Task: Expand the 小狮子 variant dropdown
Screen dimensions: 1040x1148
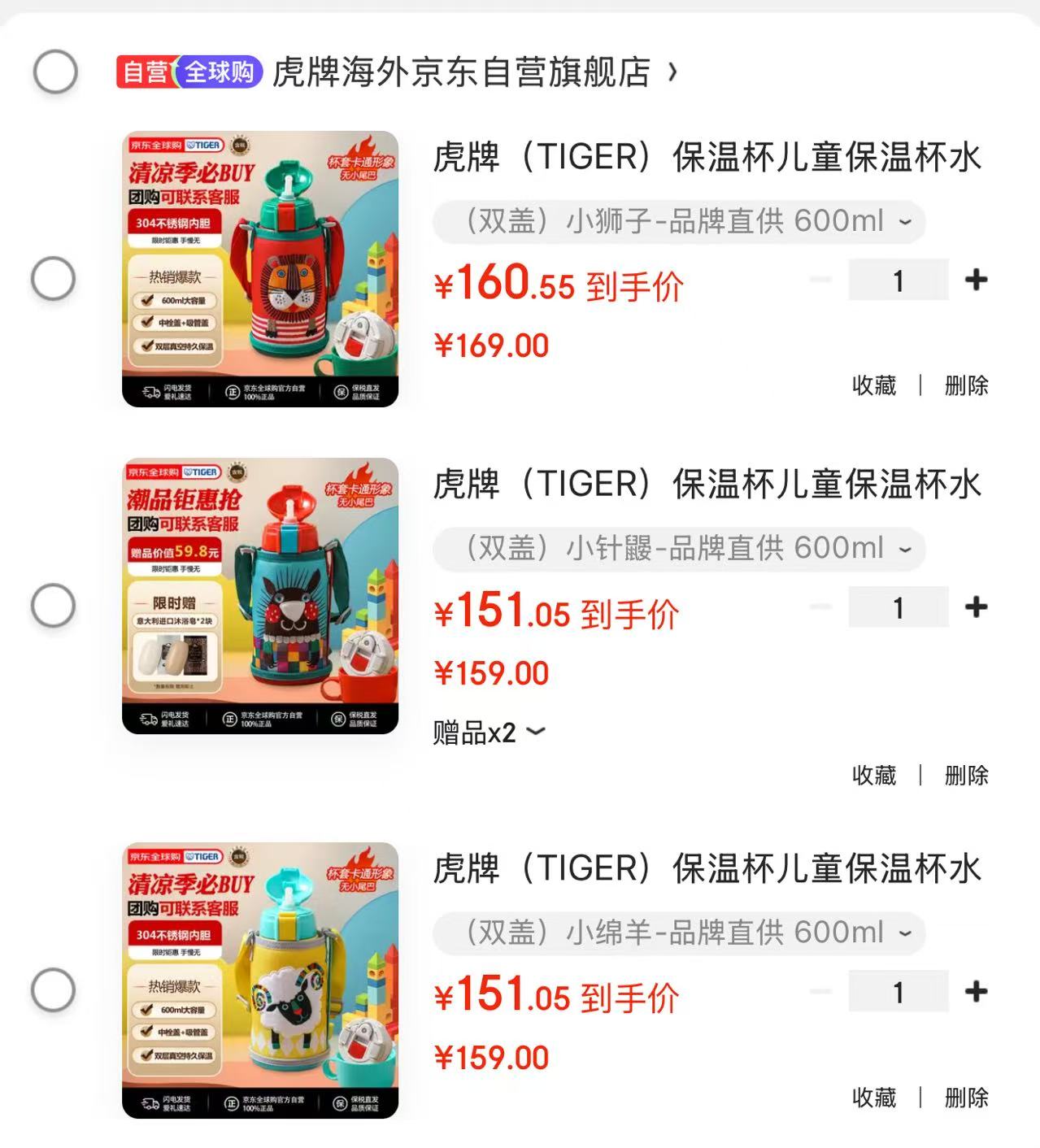Action: (x=905, y=220)
